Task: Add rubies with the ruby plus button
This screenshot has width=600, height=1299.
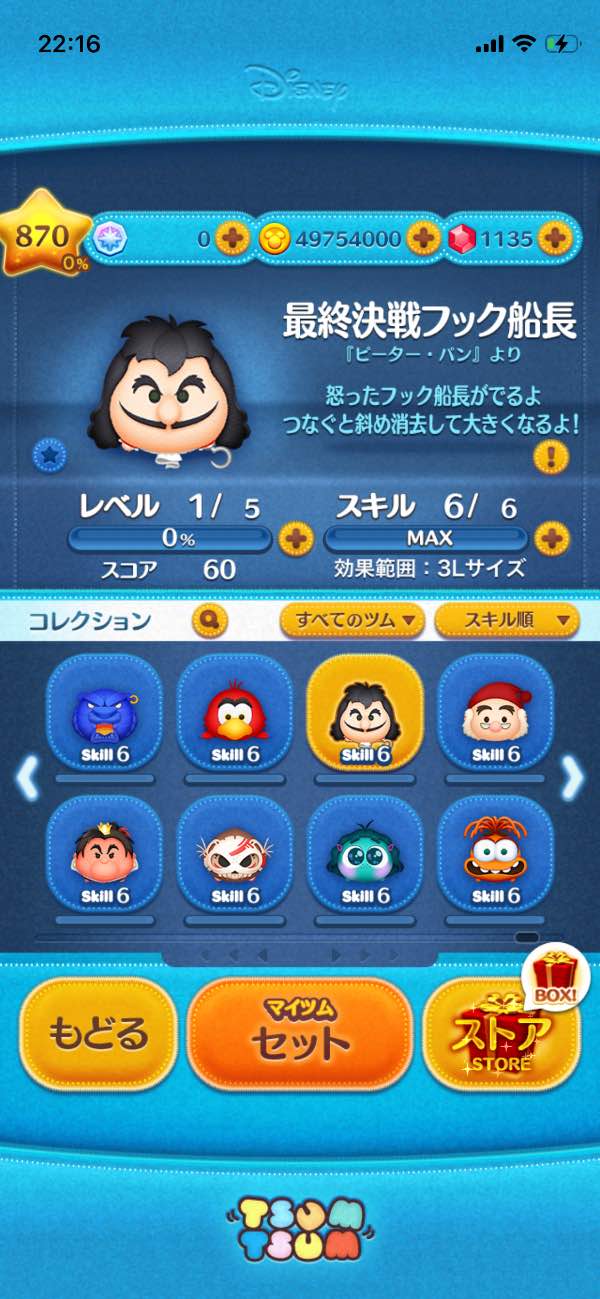Action: pyautogui.click(x=553, y=239)
